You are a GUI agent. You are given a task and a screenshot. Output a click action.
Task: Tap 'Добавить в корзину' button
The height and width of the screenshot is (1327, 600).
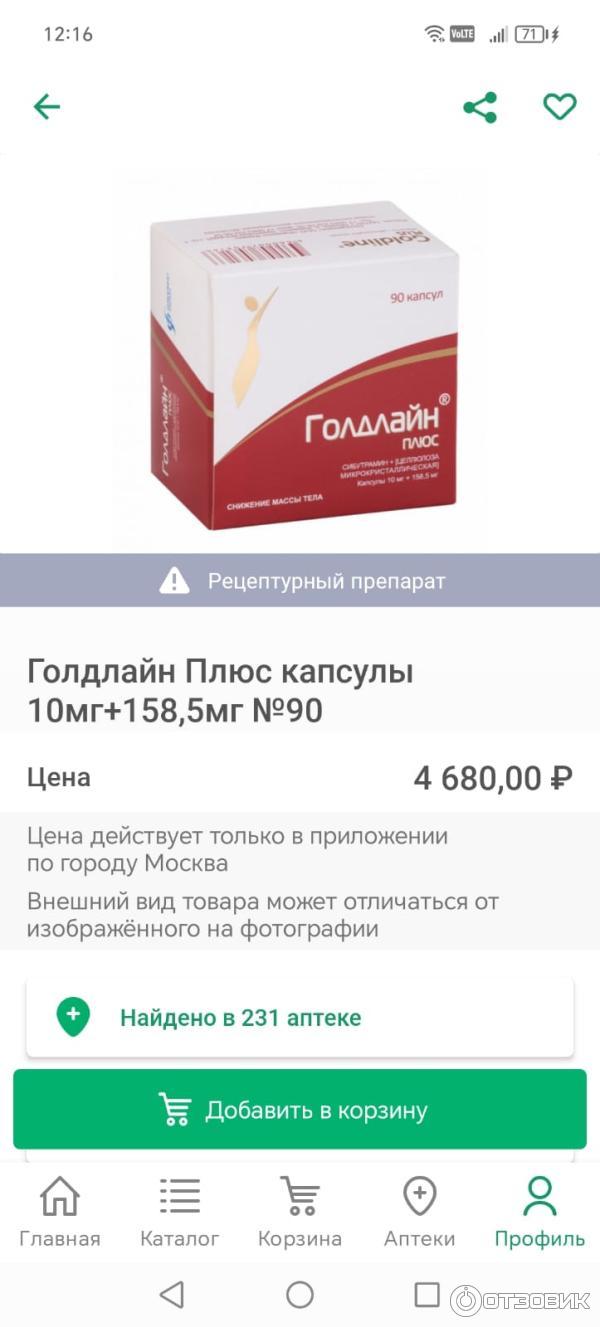coord(299,1110)
